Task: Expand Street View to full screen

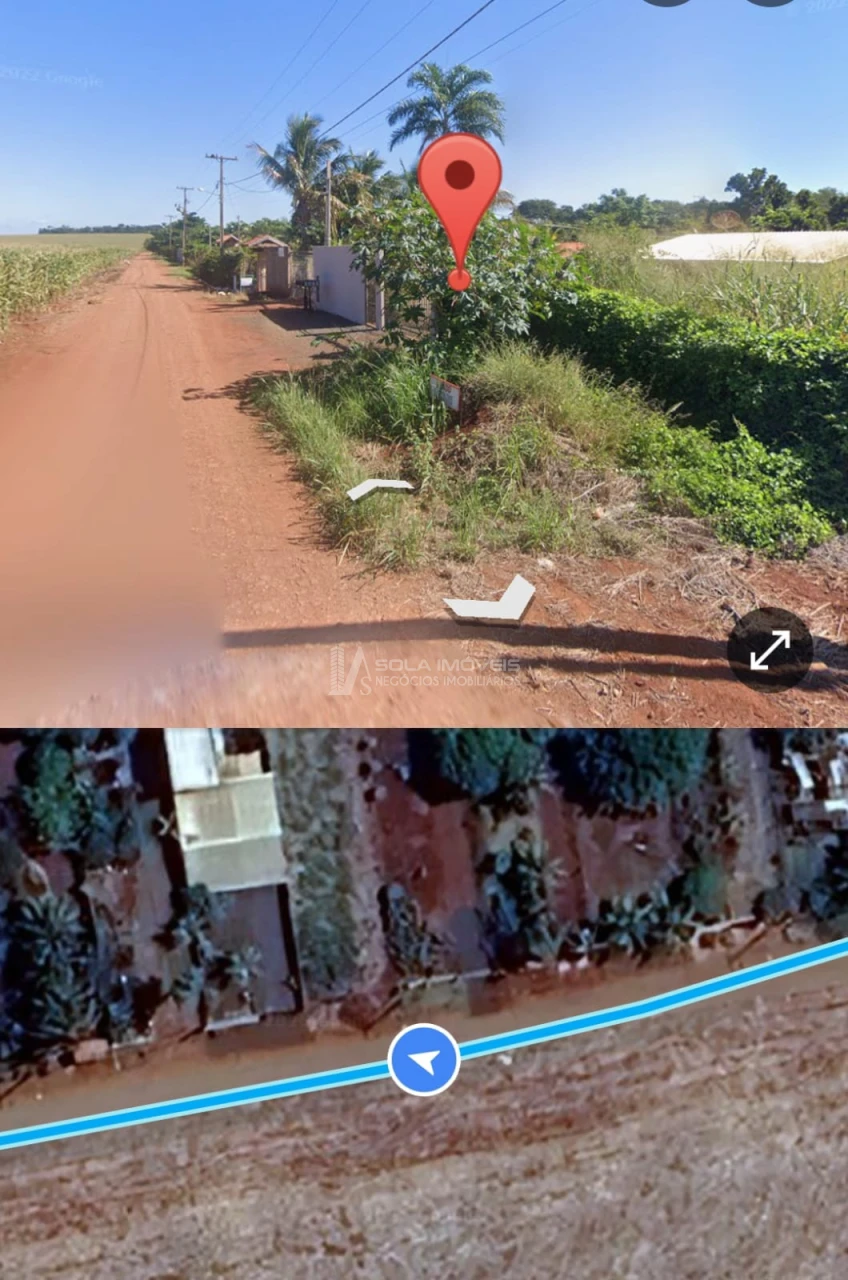Action: [769, 650]
